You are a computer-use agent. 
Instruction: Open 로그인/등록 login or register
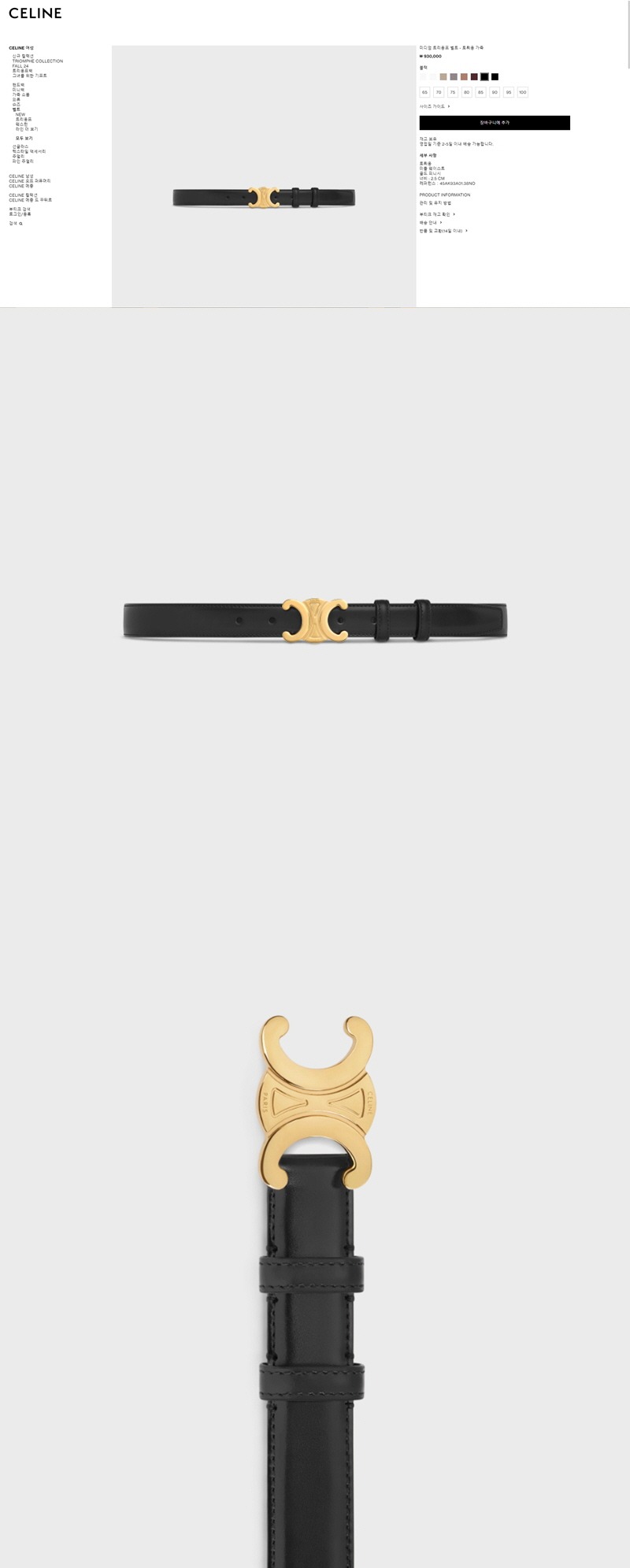[20, 214]
